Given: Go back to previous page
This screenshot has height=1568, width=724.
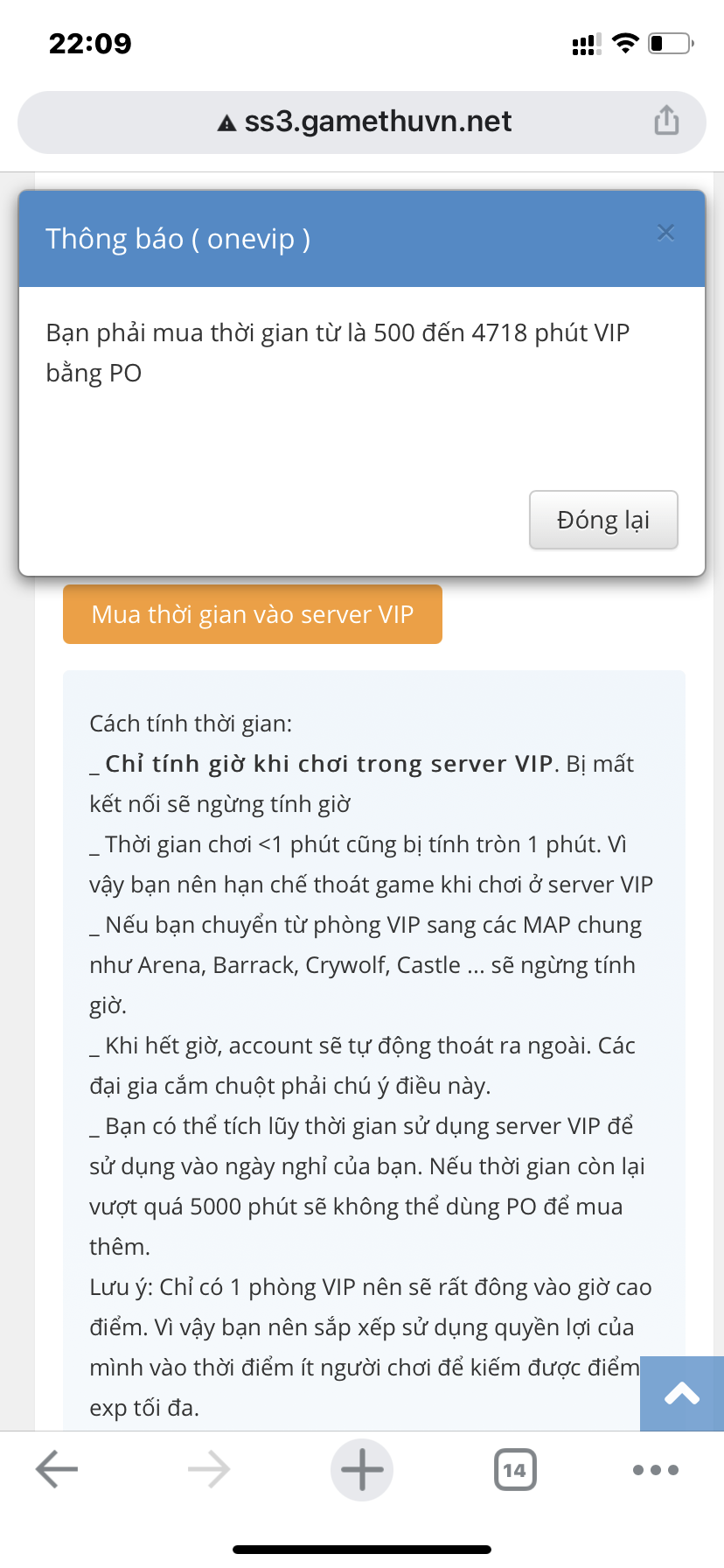Looking at the screenshot, I should click(57, 1469).
